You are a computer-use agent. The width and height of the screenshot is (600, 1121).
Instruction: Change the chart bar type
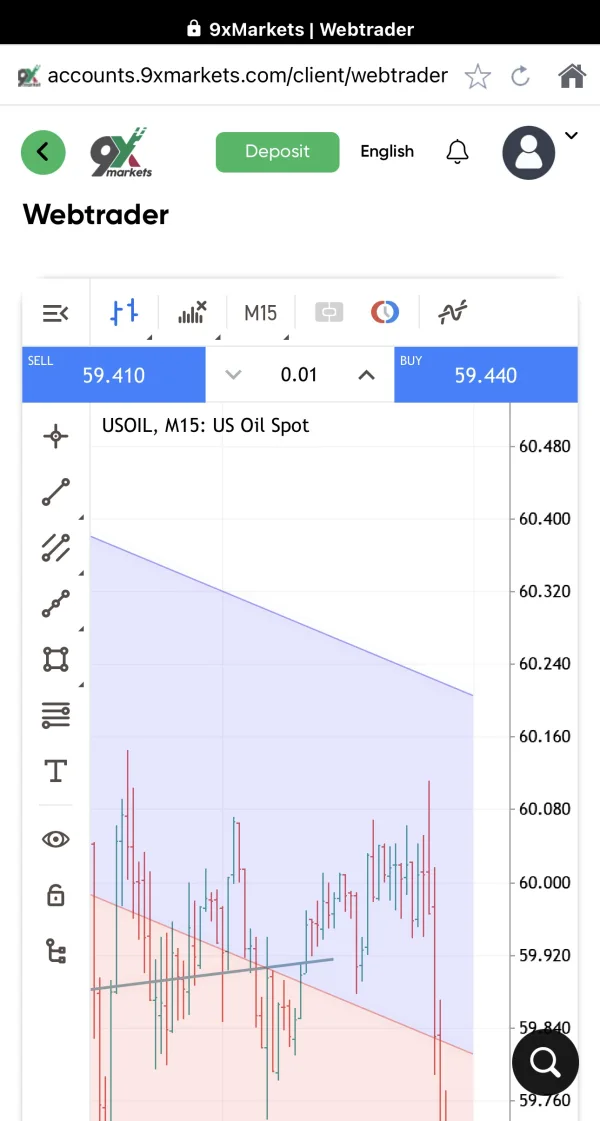124,313
